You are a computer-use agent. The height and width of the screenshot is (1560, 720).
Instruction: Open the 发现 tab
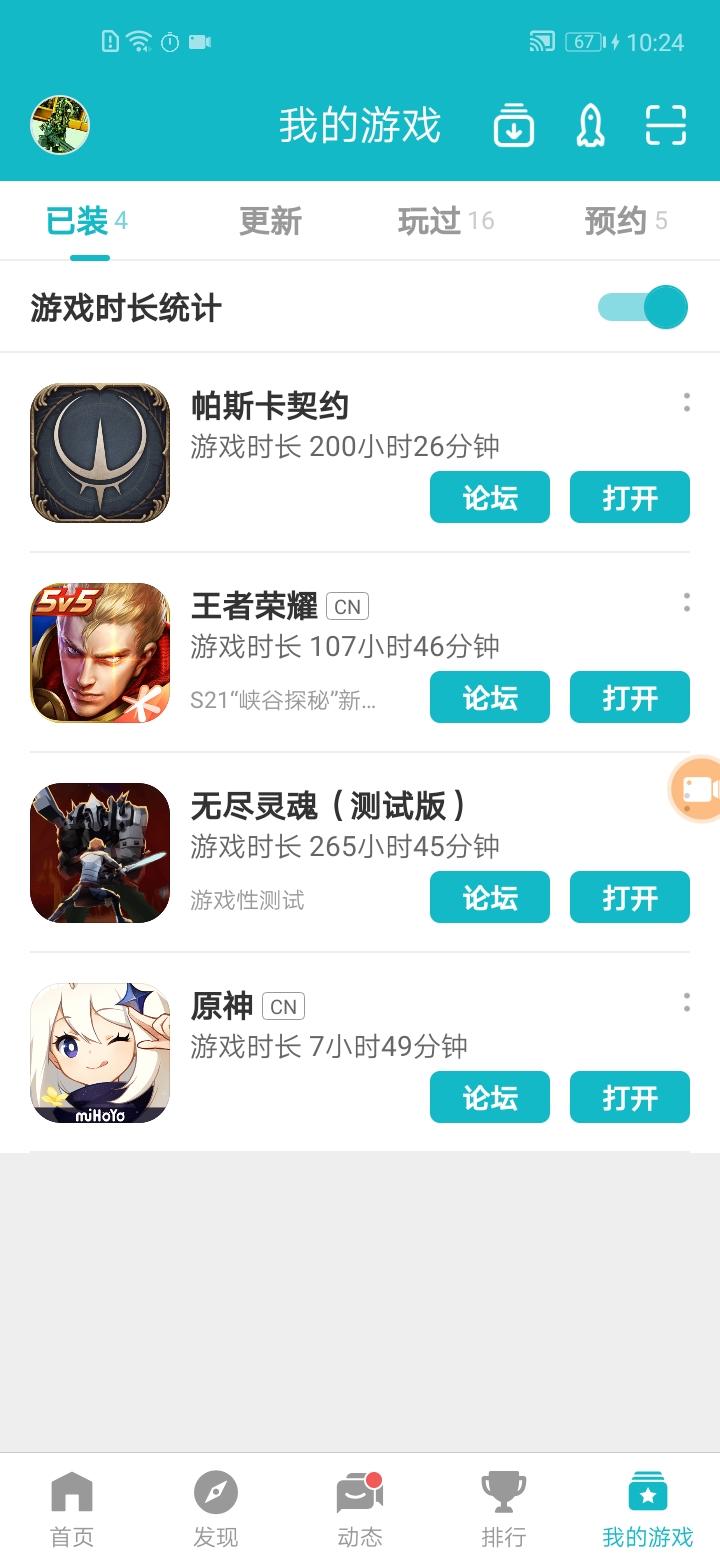pyautogui.click(x=216, y=1510)
